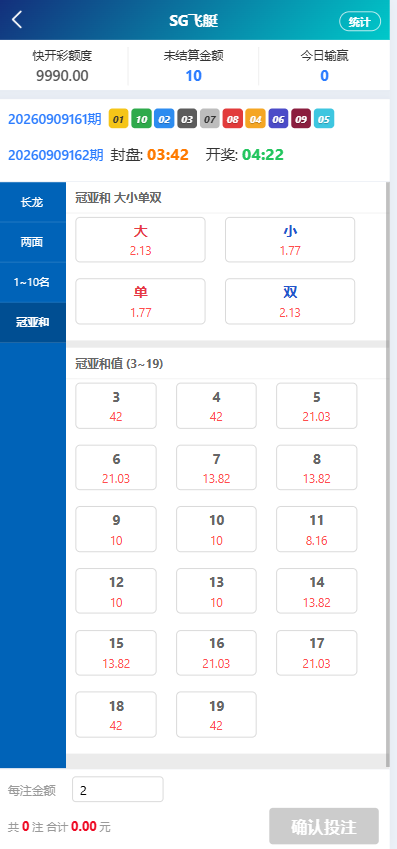Open the 1~10名 tab
The image size is (397, 849).
point(32,282)
